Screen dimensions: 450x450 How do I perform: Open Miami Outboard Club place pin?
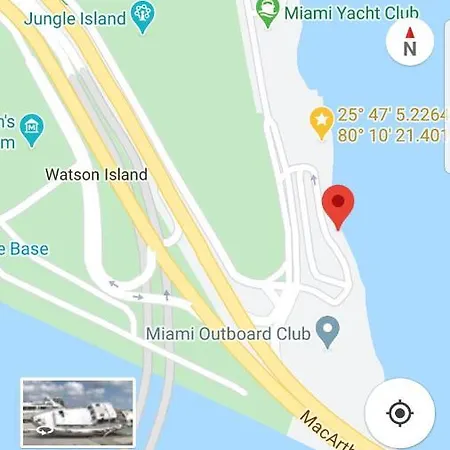pos(328,332)
